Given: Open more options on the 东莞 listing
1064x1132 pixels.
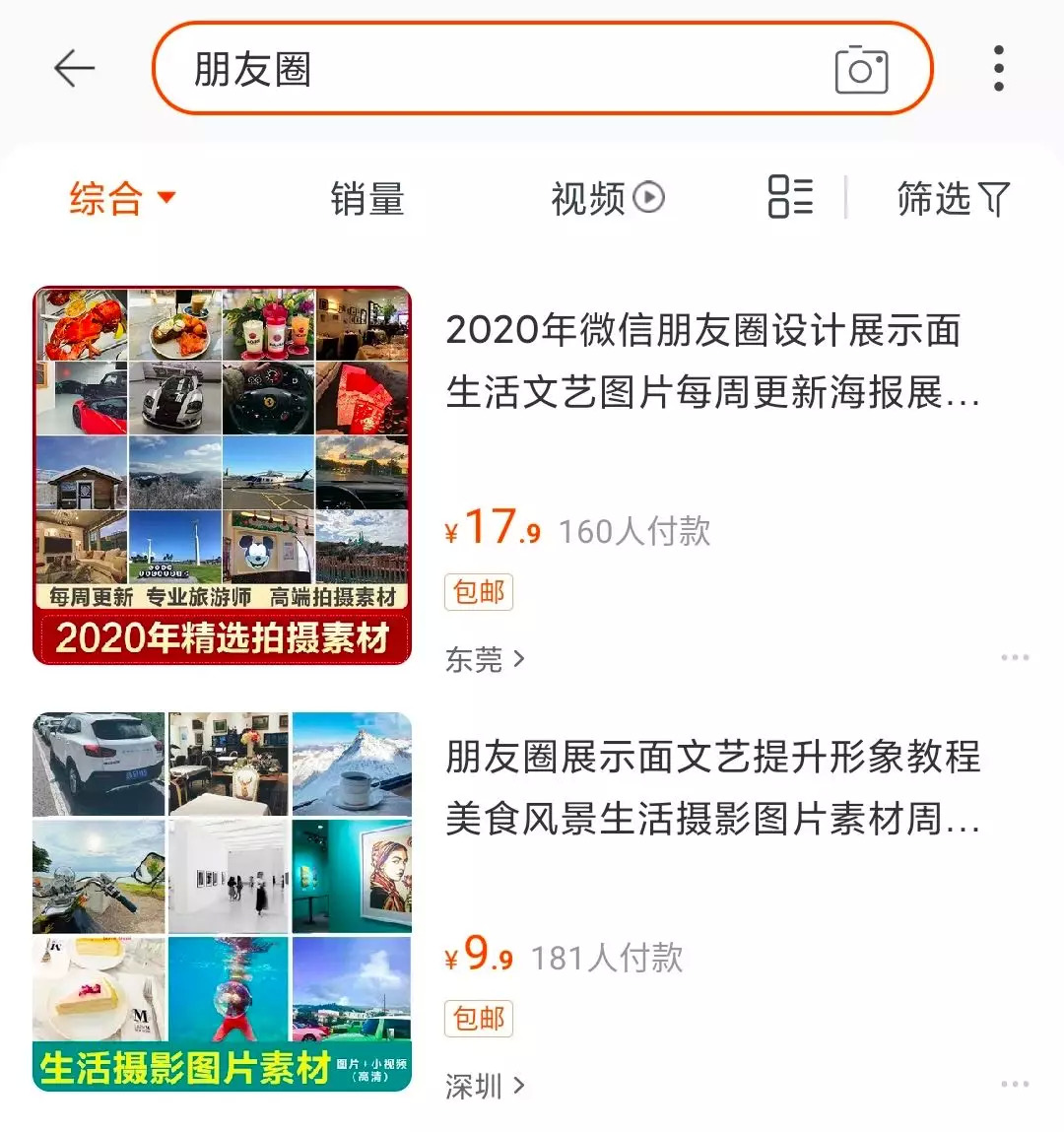Looking at the screenshot, I should (x=1015, y=658).
